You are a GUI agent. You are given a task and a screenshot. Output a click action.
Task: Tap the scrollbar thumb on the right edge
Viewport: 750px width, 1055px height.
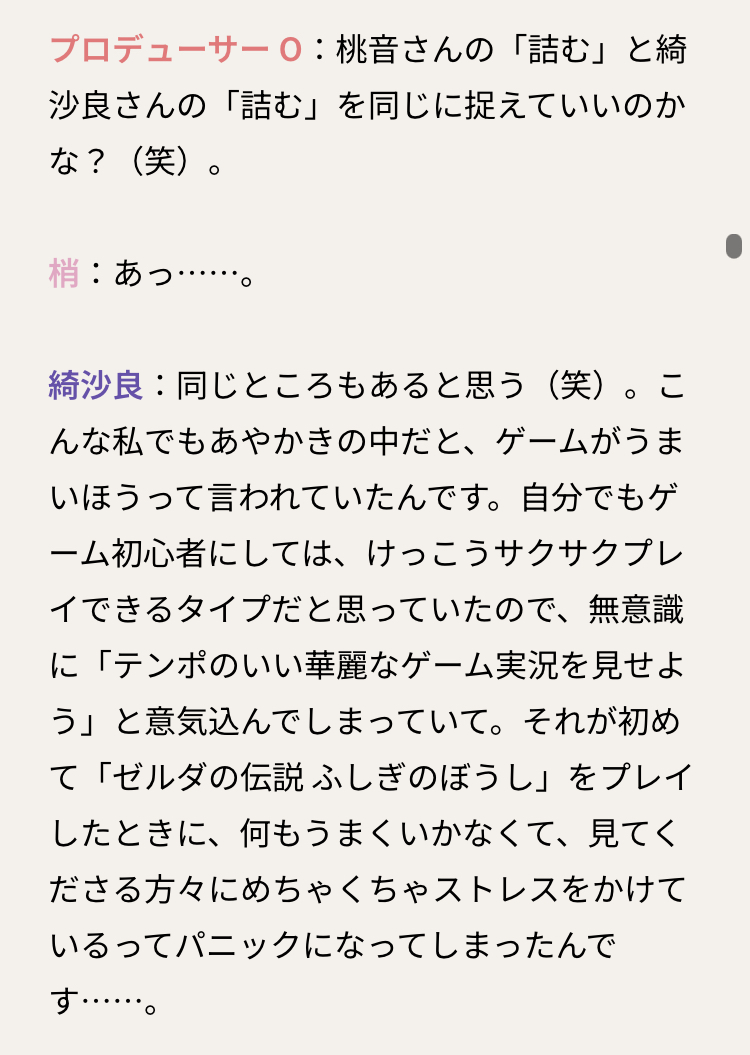(734, 246)
